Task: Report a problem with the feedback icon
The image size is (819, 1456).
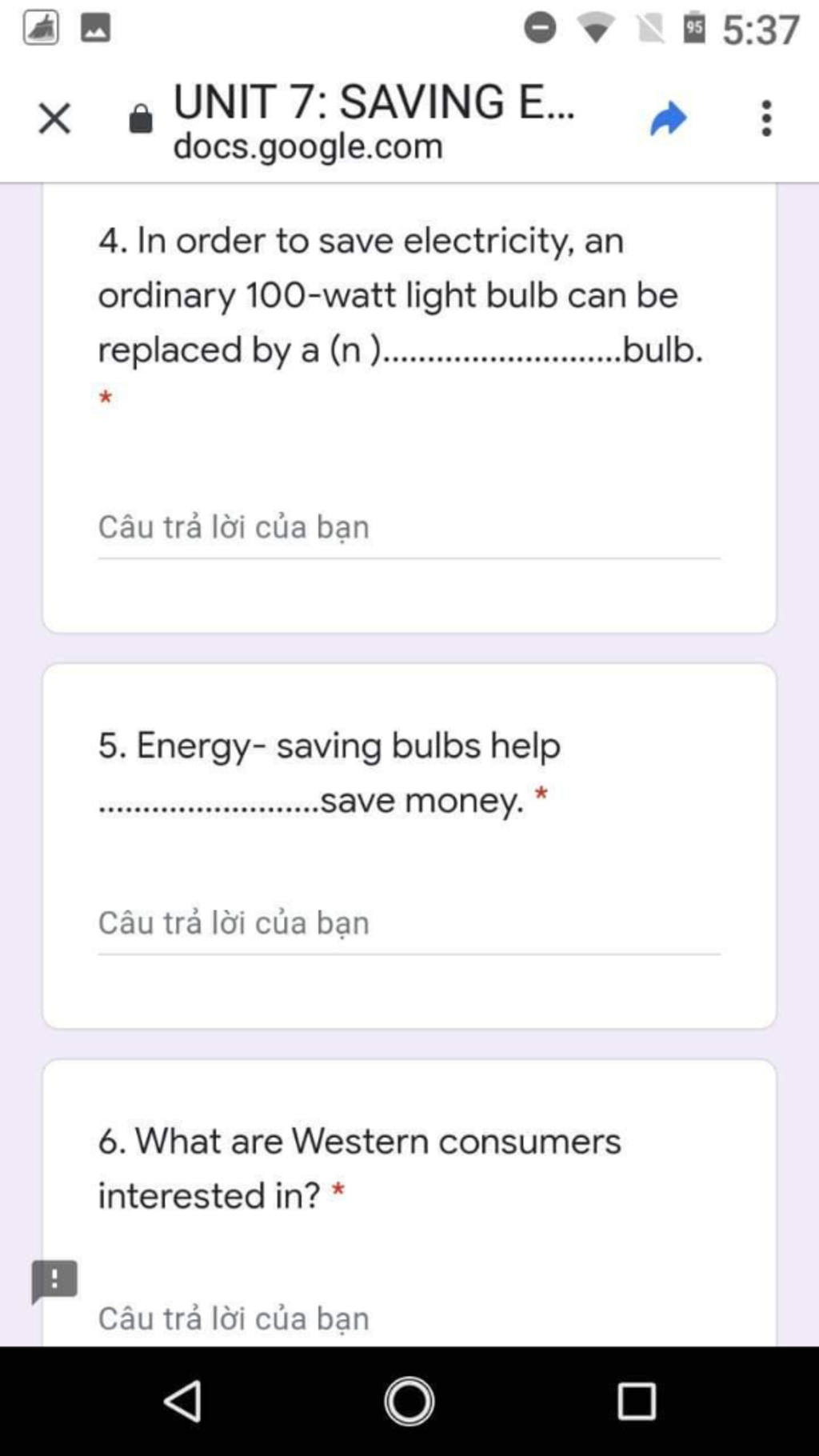Action: (x=54, y=1279)
